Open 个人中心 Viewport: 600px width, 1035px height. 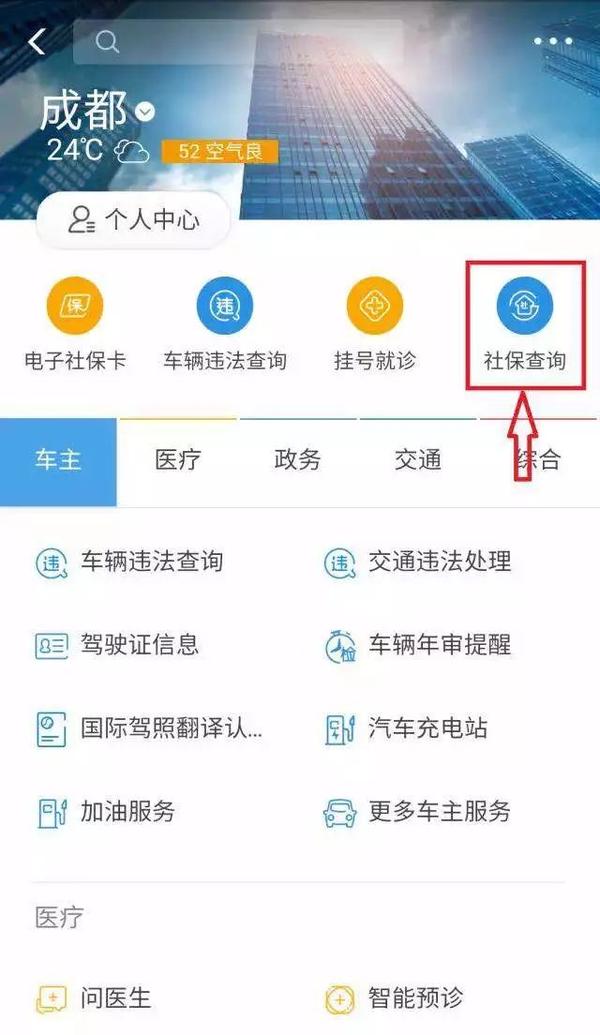(133, 220)
